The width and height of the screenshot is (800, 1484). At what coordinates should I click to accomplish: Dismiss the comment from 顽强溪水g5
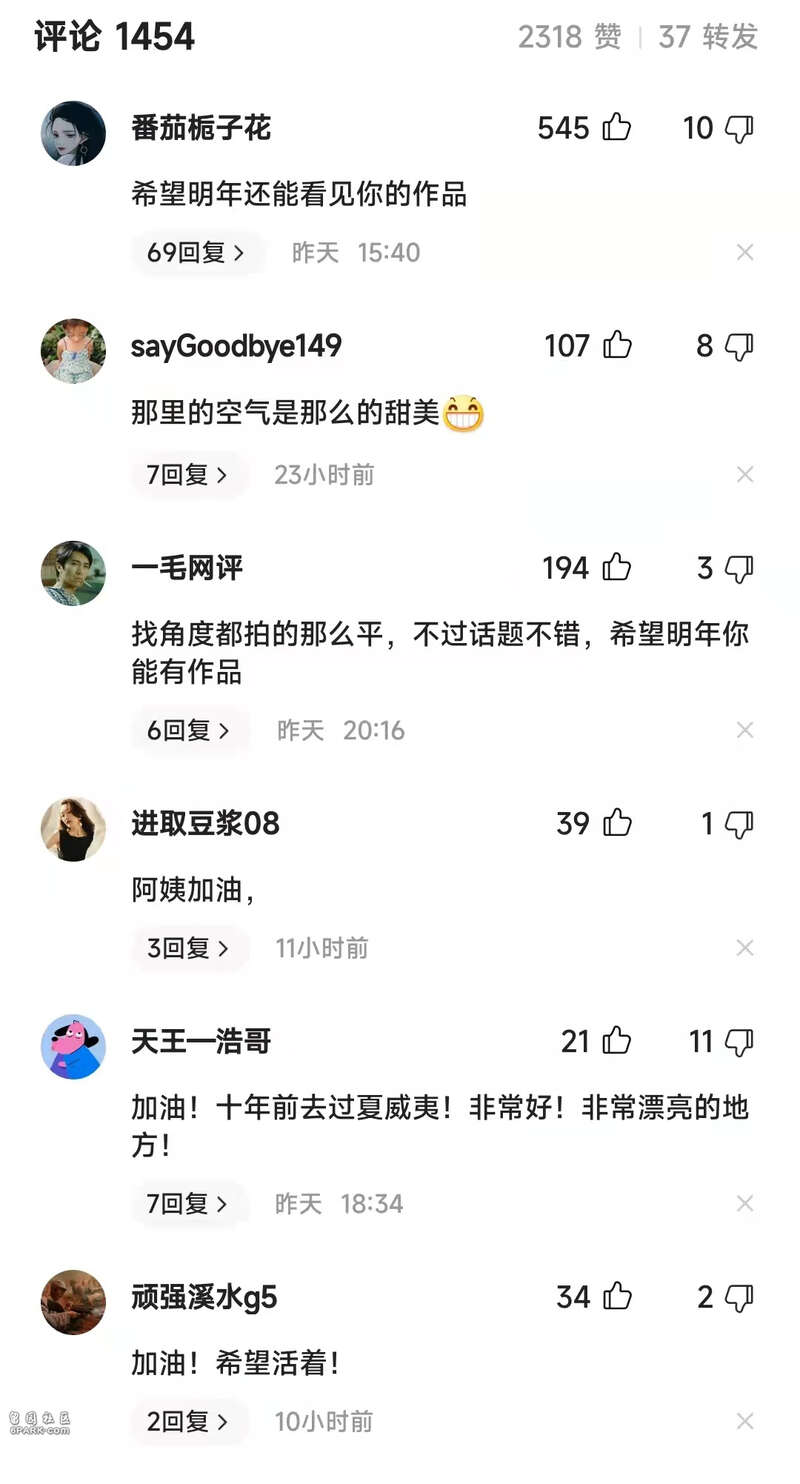point(745,1421)
